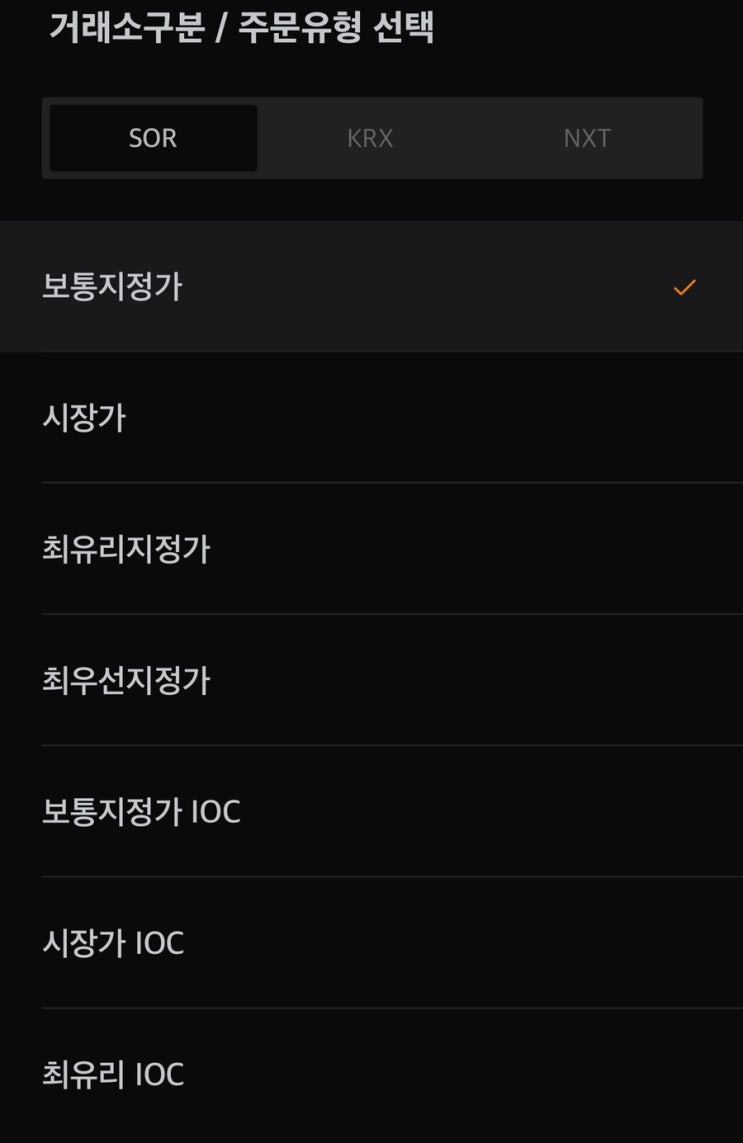Click the orange checkmark next to 보통지정가
The height and width of the screenshot is (1143, 743).
pyautogui.click(x=685, y=288)
